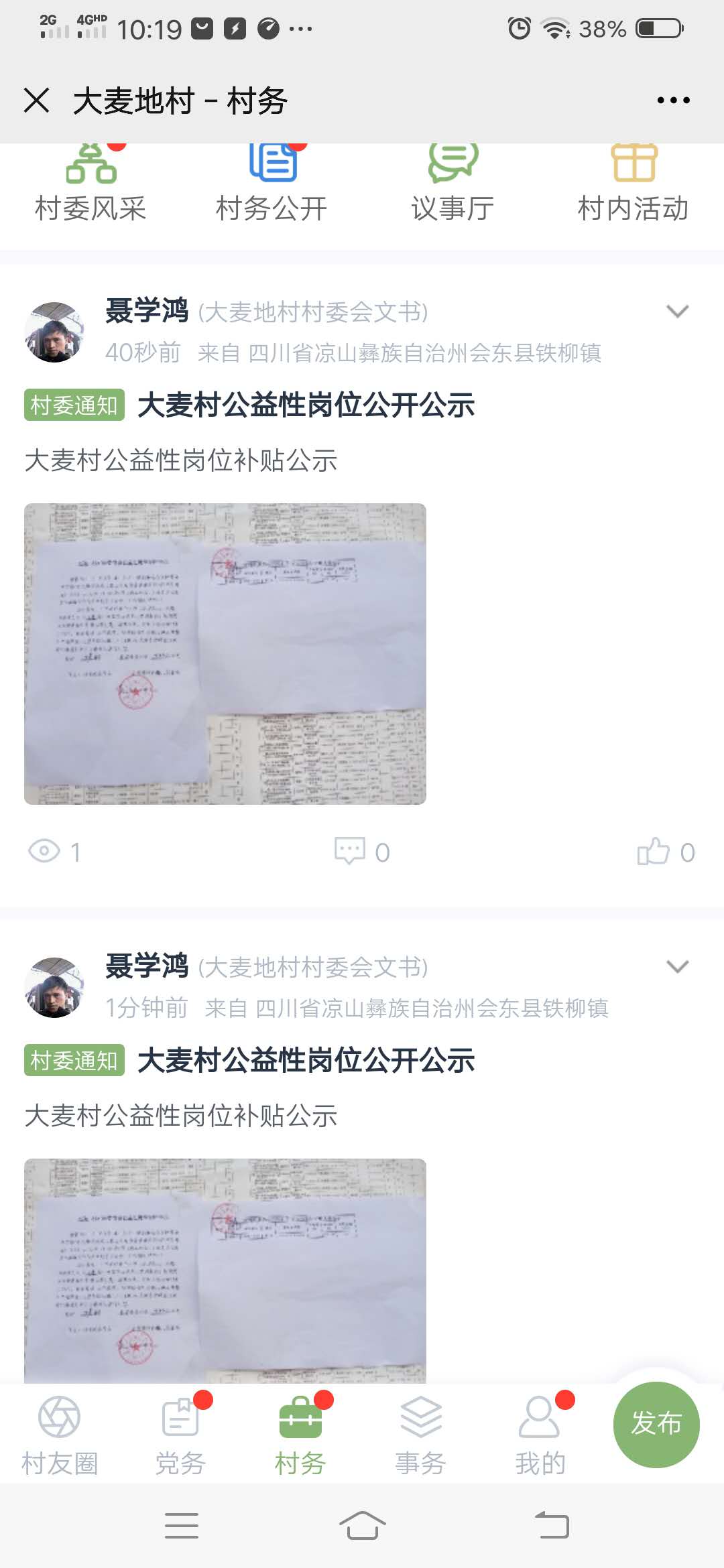Open document photo in the 40秒前 post
Screen dimensions: 724x1568
click(x=225, y=653)
